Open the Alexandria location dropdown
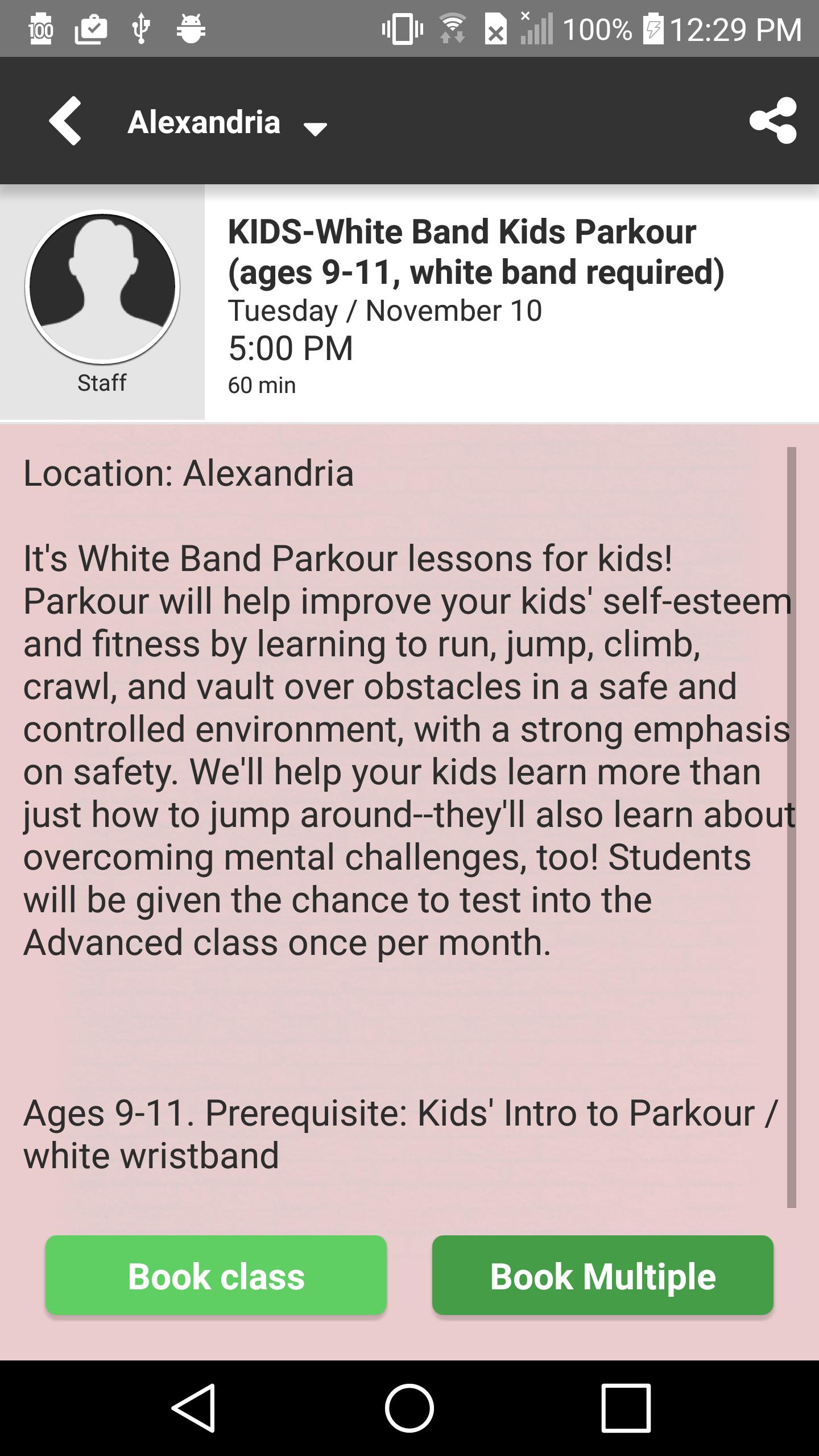 (227, 123)
